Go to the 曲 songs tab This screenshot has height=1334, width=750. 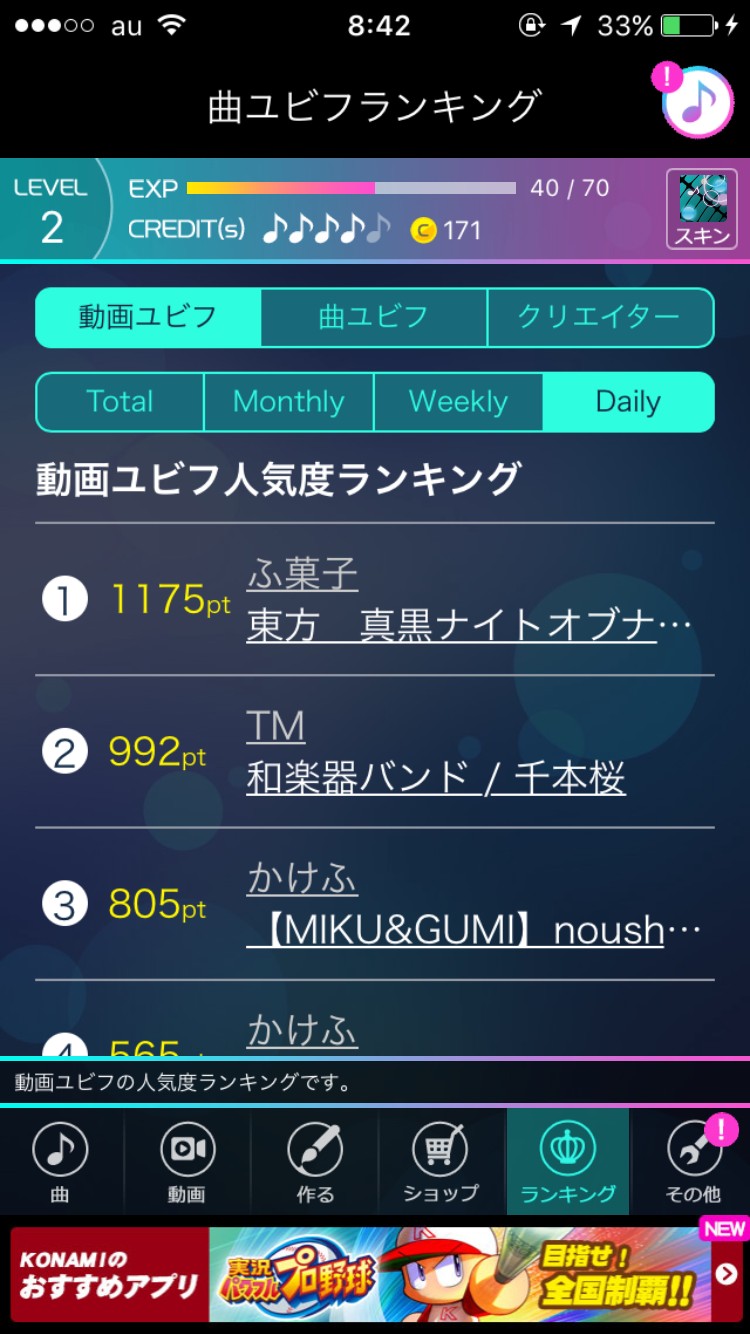point(60,1162)
